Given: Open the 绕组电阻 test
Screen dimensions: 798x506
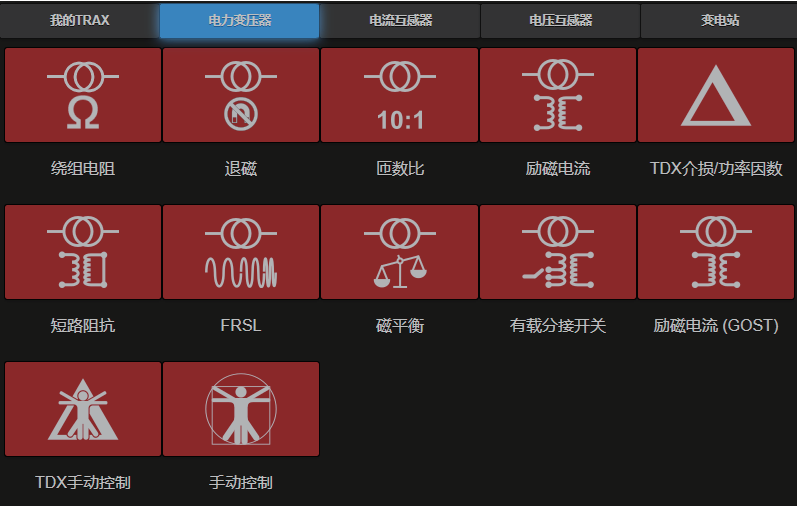Looking at the screenshot, I should point(83,96).
